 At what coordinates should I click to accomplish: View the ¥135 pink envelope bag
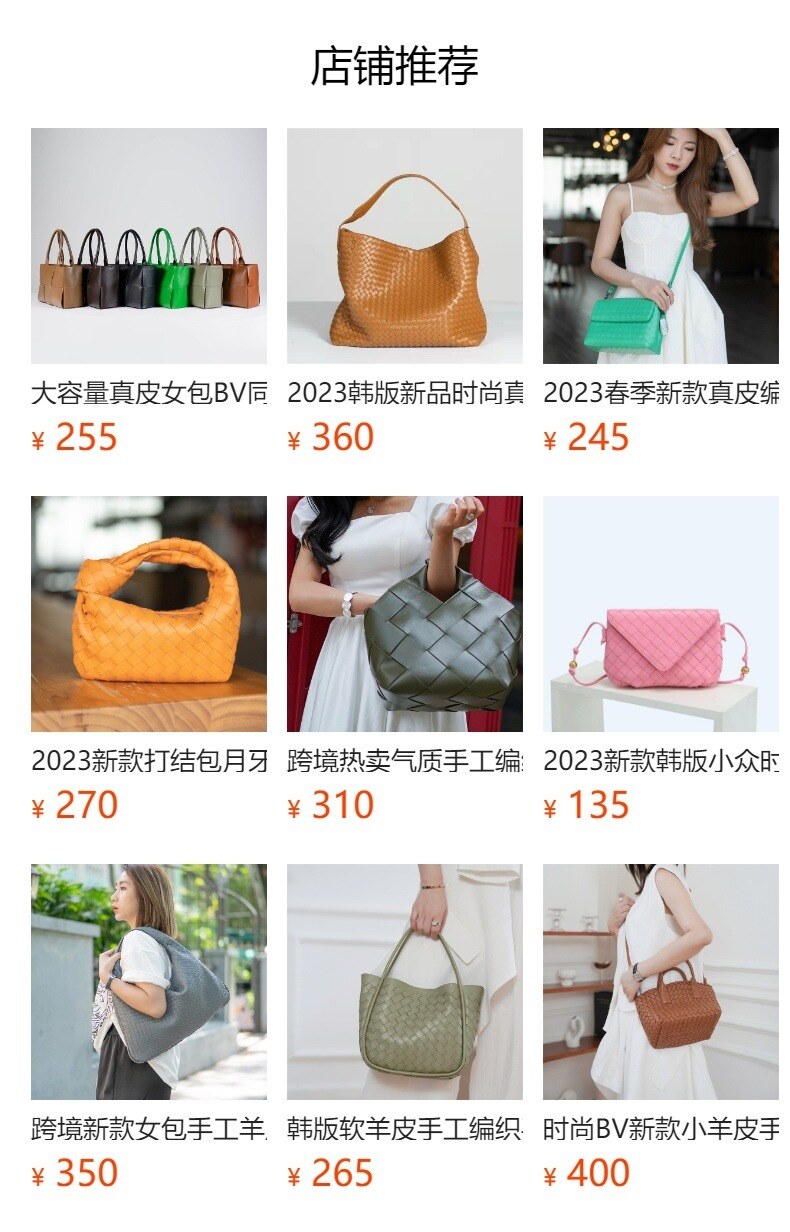pos(660,614)
